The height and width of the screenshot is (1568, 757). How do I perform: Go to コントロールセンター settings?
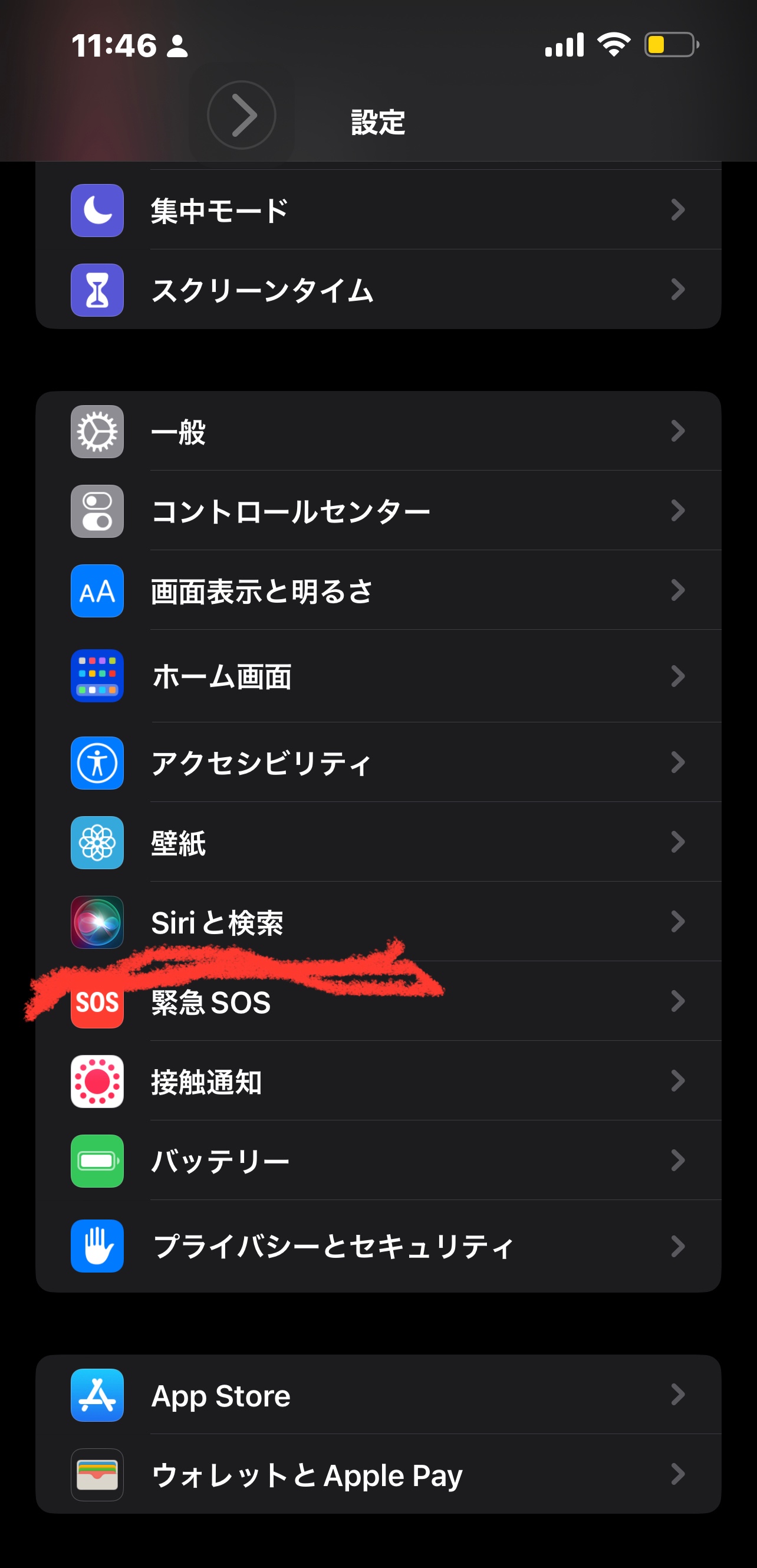click(x=377, y=511)
